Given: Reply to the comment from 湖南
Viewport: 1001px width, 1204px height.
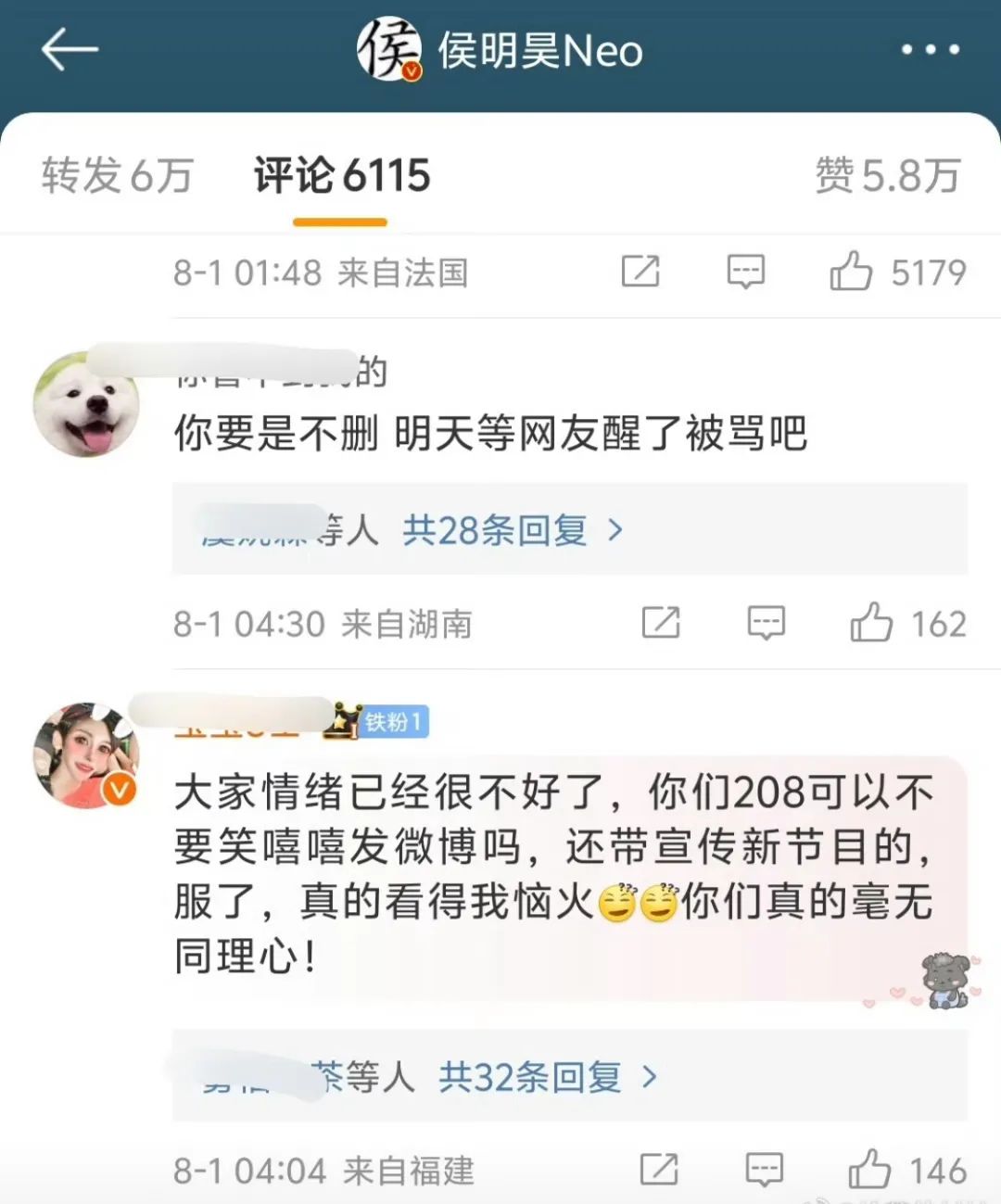Looking at the screenshot, I should click(766, 624).
